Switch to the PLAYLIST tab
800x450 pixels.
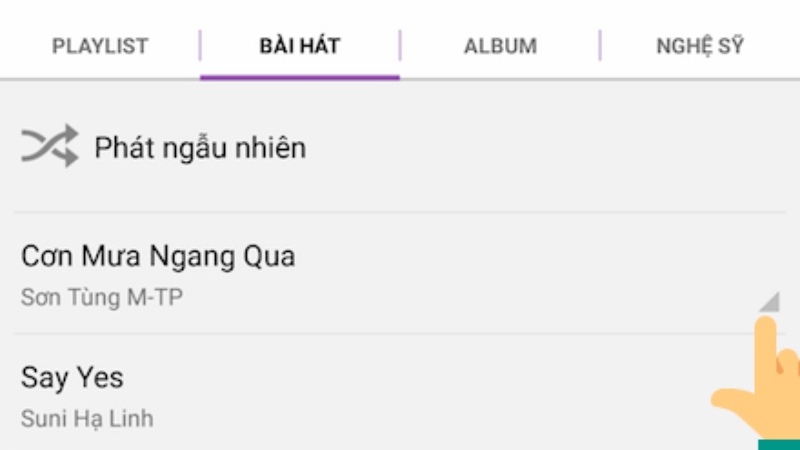pyautogui.click(x=100, y=46)
